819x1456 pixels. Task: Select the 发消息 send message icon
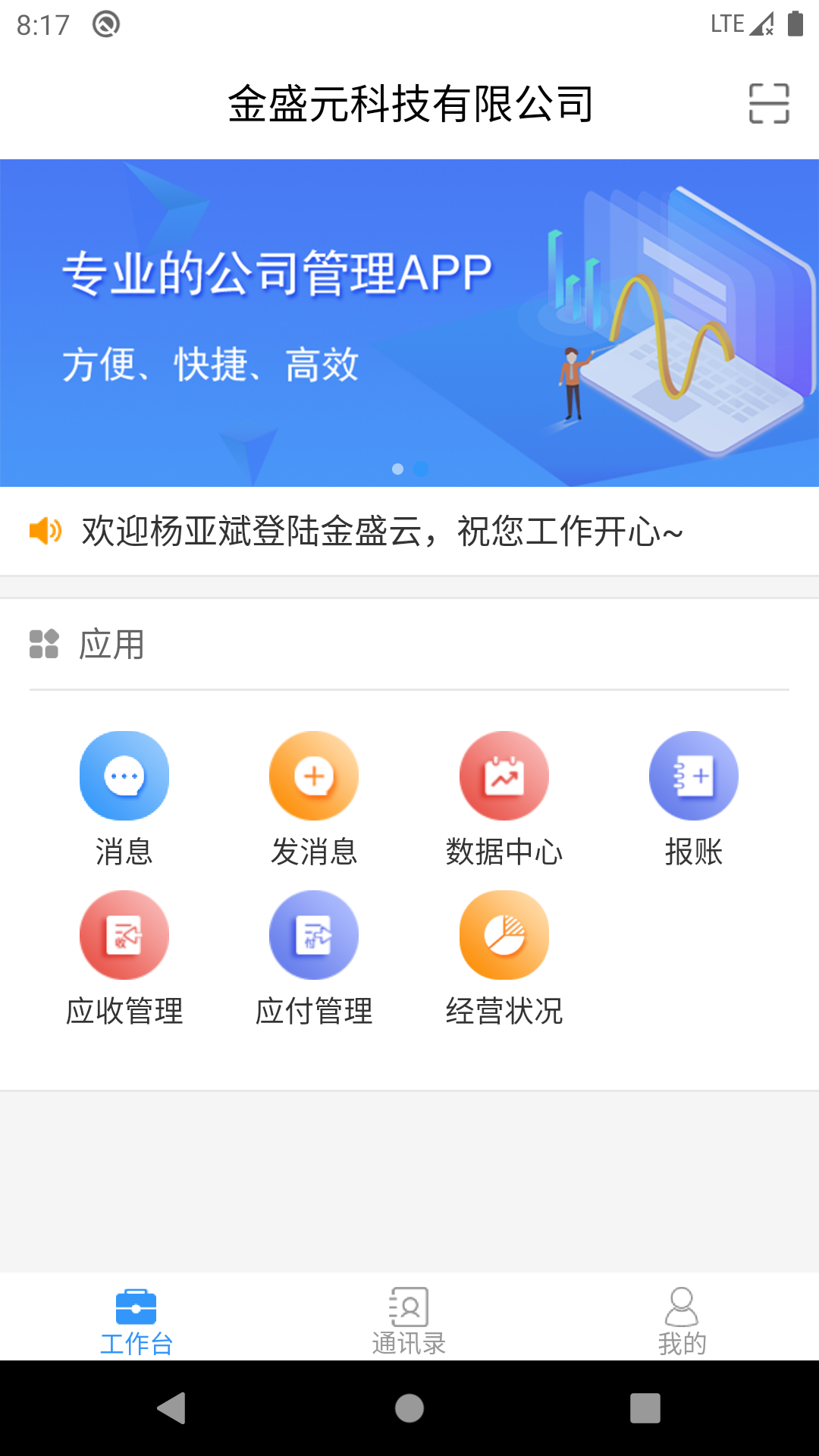(314, 775)
